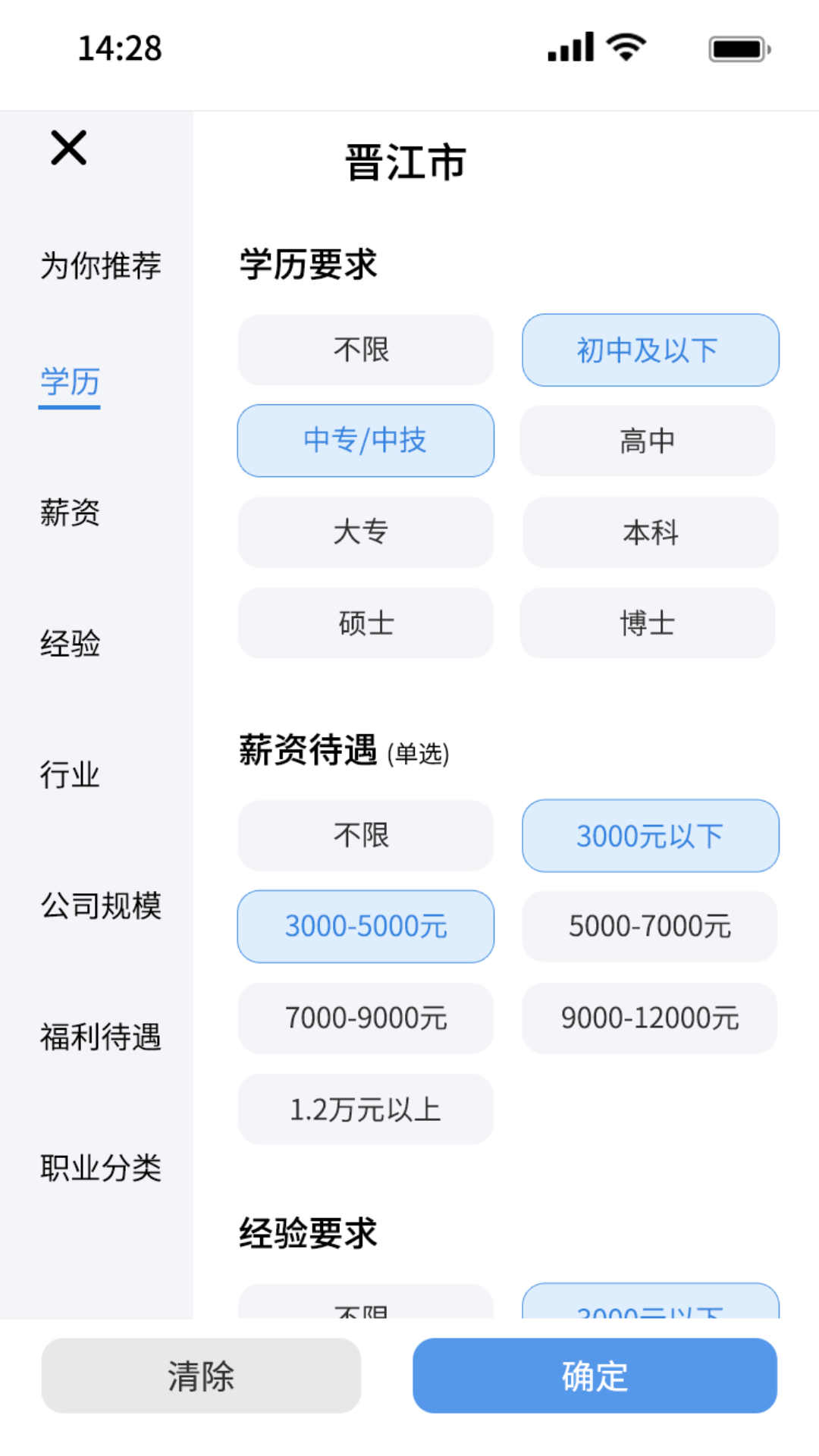819x1456 pixels.
Task: Select 5000-7000元 salary range
Action: (x=649, y=927)
